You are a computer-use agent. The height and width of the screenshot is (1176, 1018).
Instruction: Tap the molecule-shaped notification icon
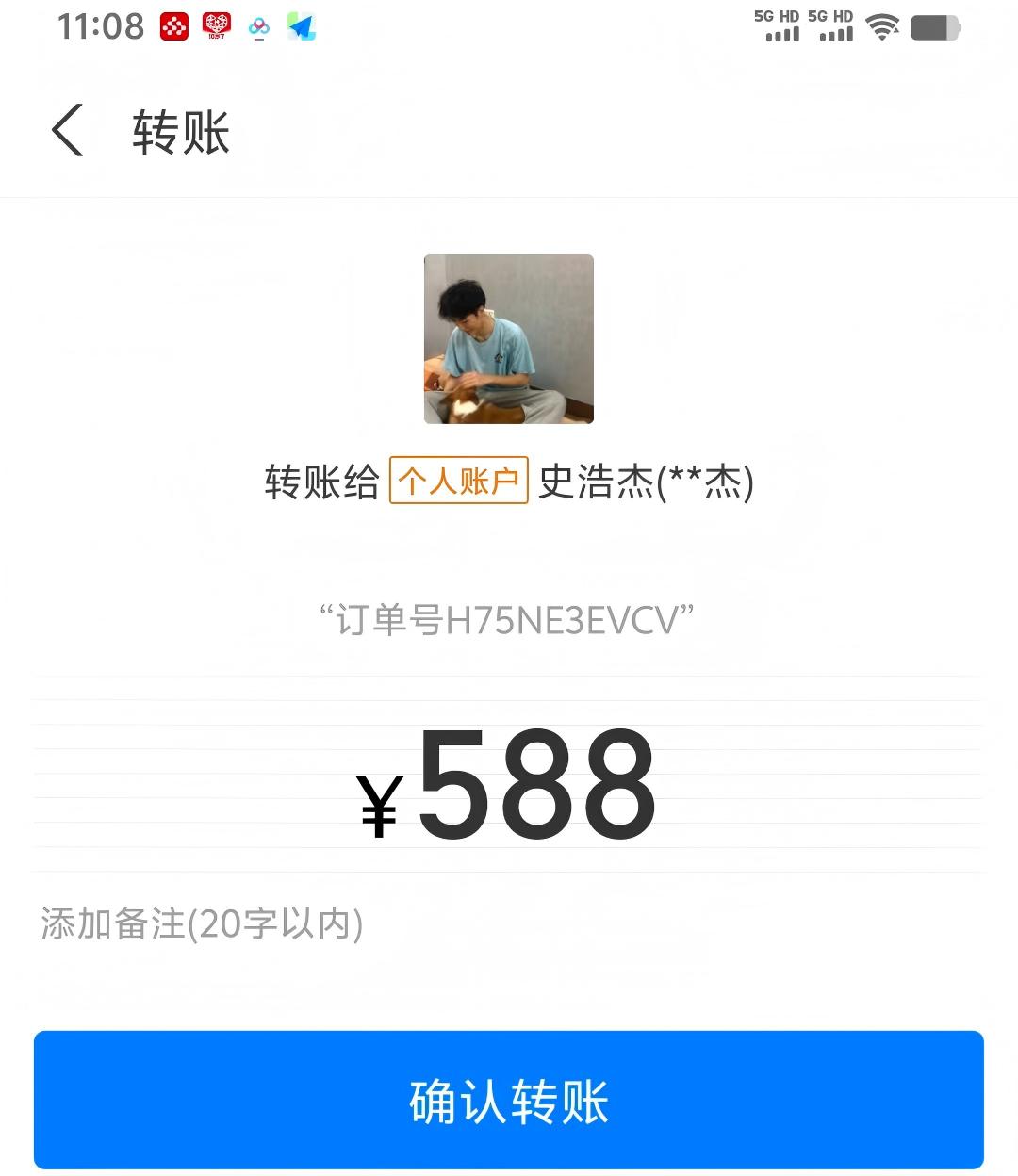coord(258,26)
